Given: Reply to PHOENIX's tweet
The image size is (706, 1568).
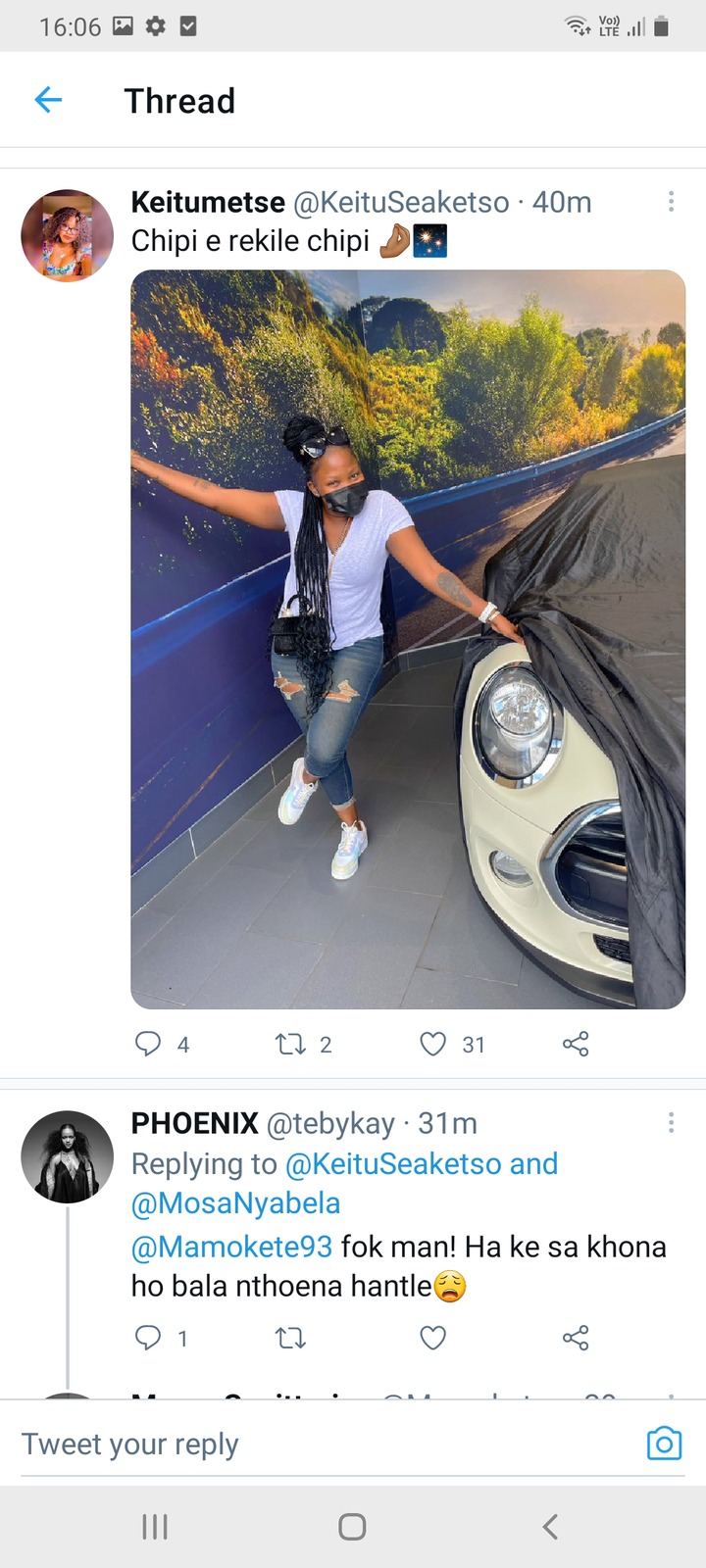Looking at the screenshot, I should (148, 1338).
